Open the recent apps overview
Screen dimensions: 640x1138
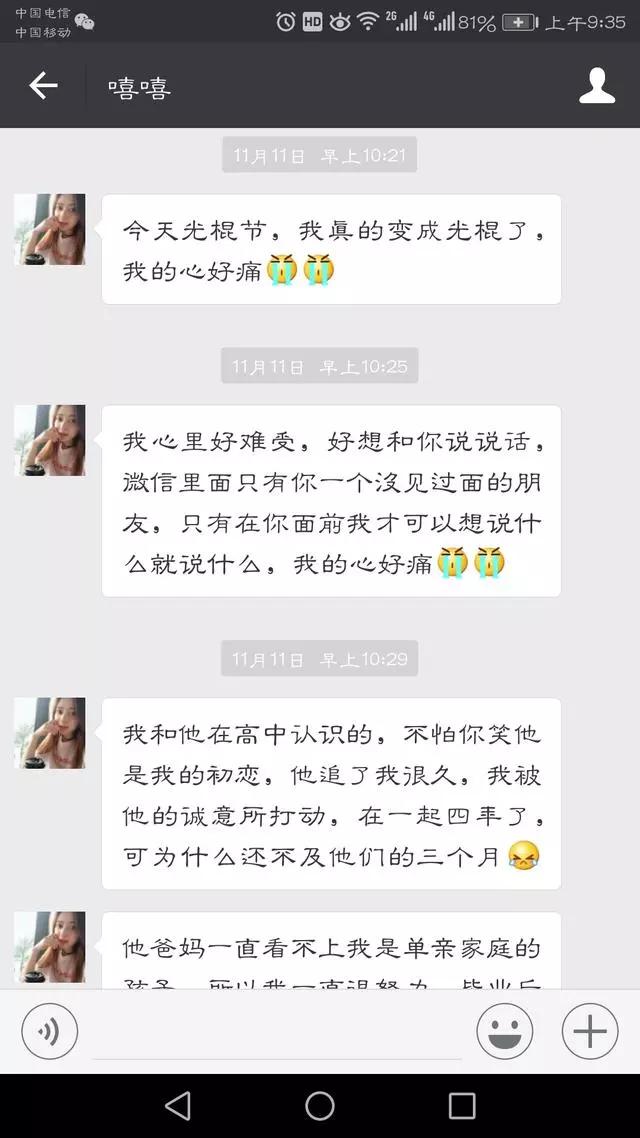(x=462, y=1105)
